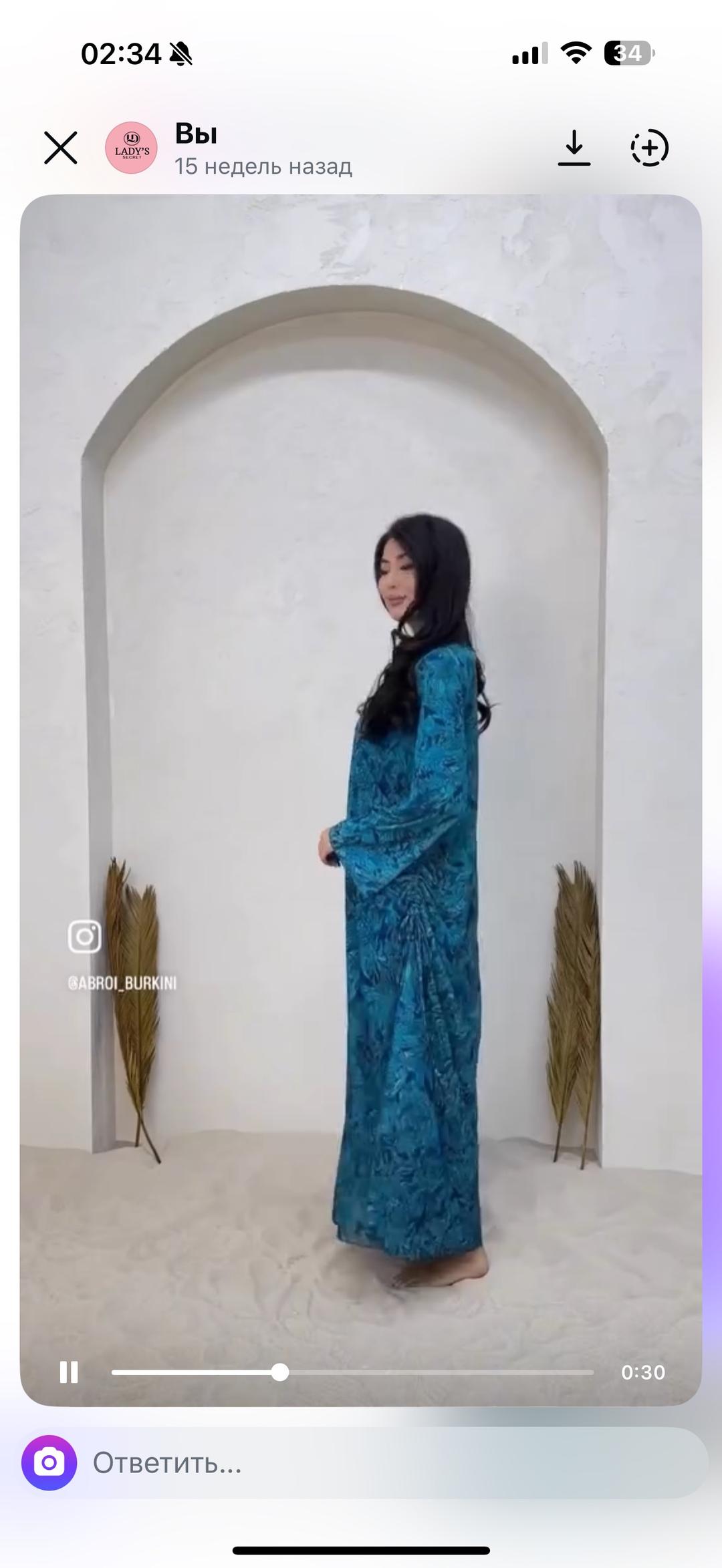The width and height of the screenshot is (722, 1568).
Task: Download this story video
Action: 574,148
